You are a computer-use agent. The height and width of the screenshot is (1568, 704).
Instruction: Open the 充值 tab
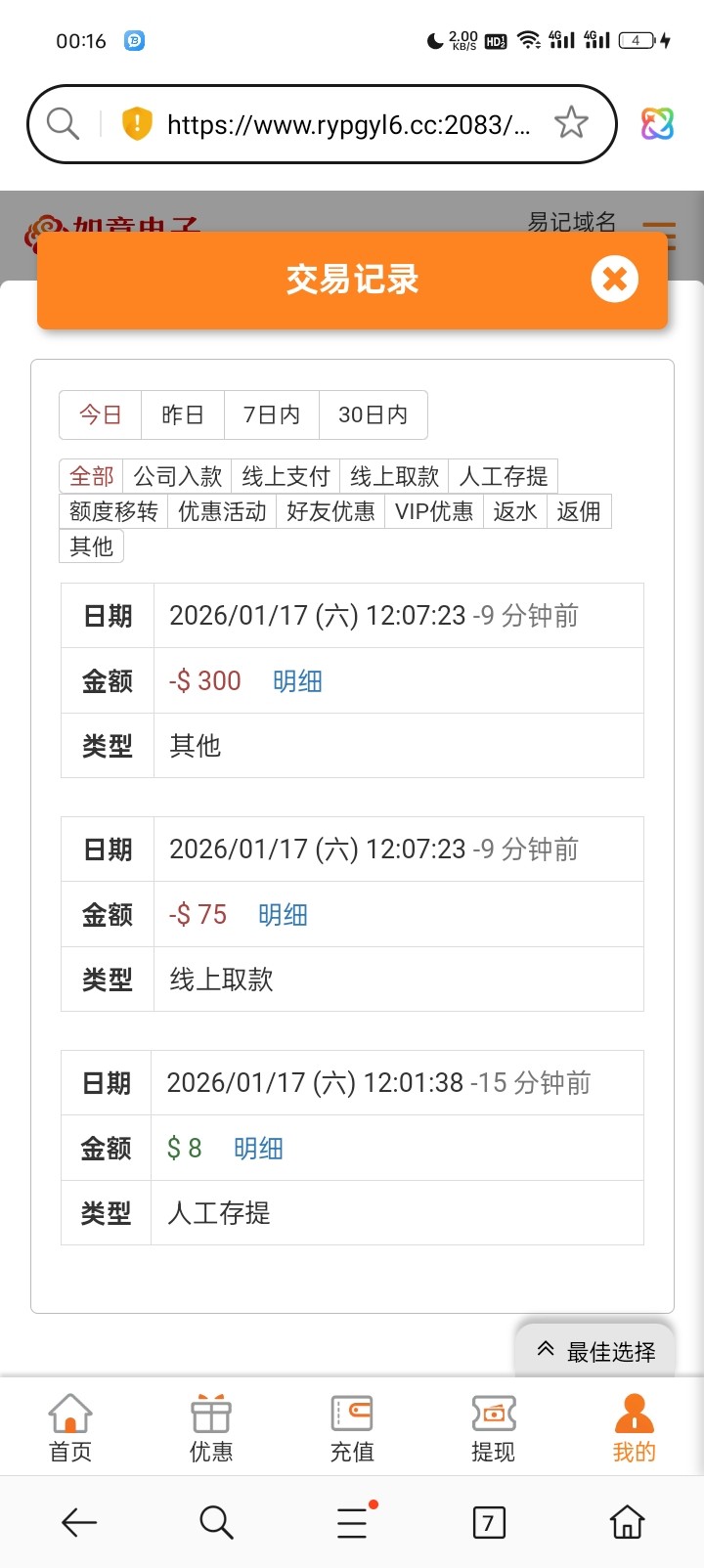coord(352,1427)
